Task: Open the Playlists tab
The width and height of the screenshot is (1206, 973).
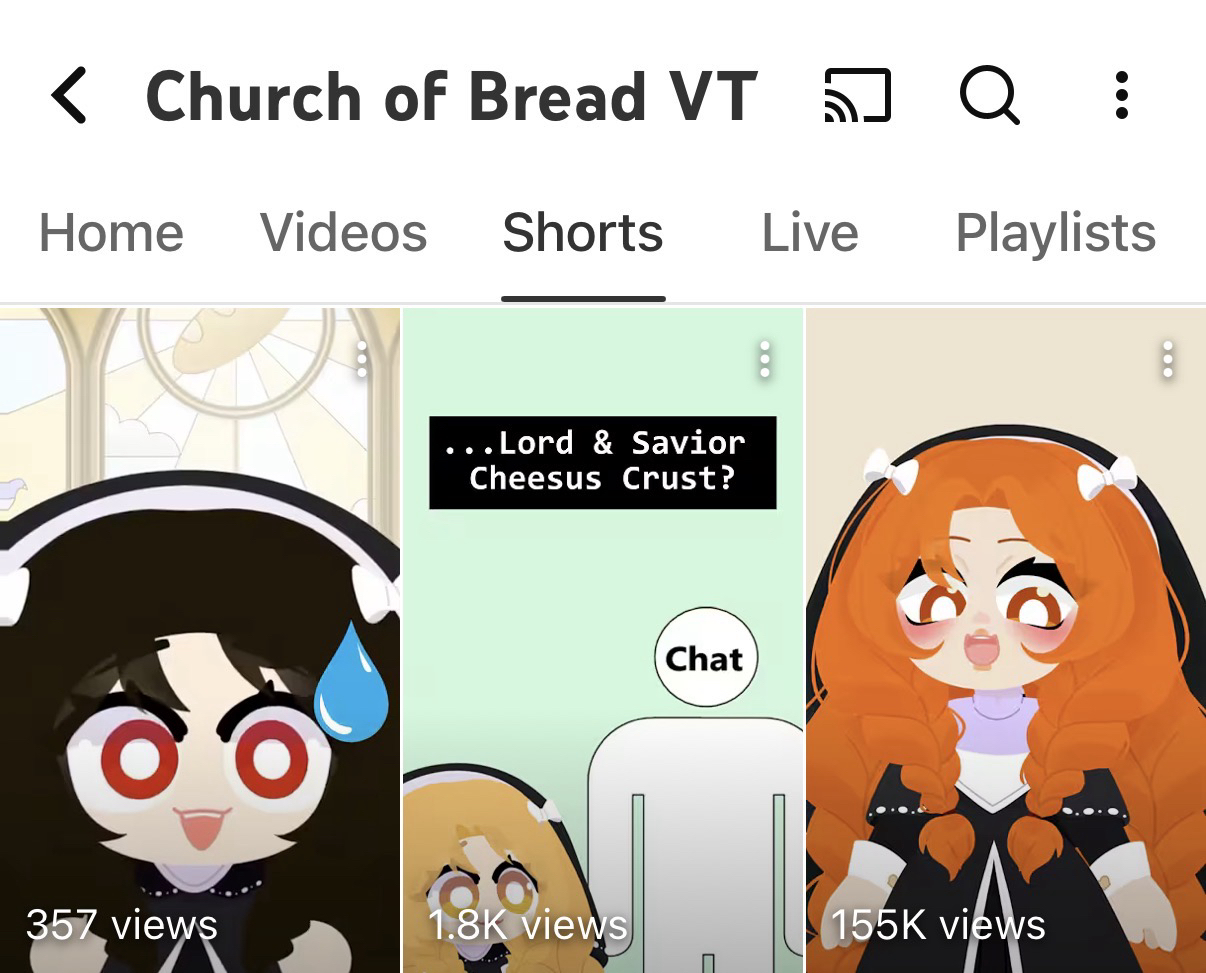Action: [x=1055, y=233]
